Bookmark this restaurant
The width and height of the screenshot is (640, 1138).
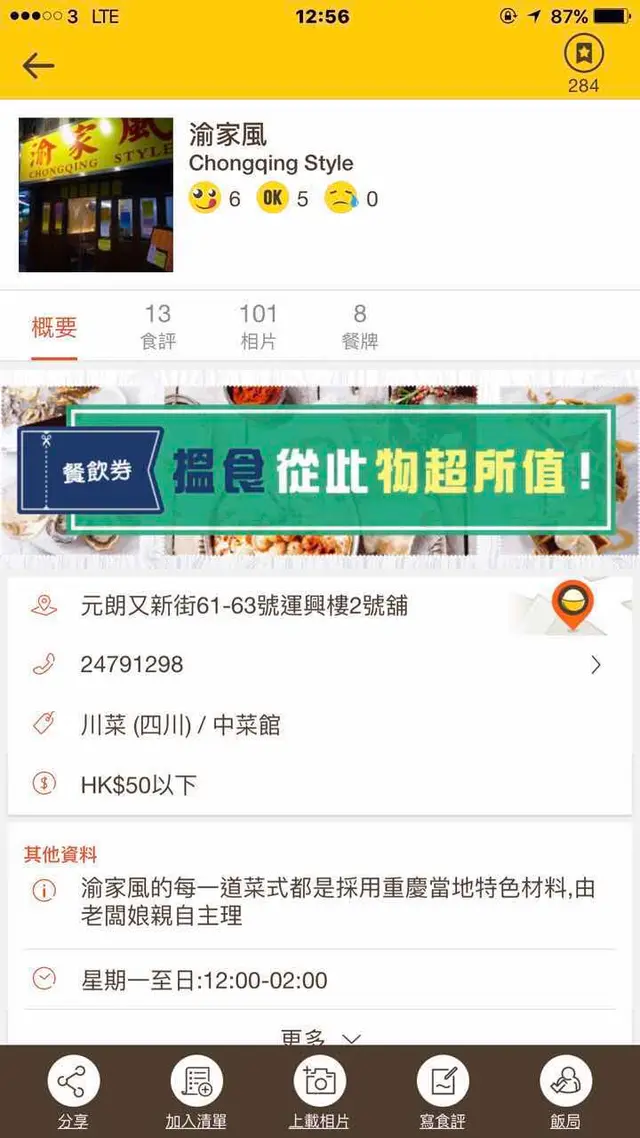click(583, 53)
